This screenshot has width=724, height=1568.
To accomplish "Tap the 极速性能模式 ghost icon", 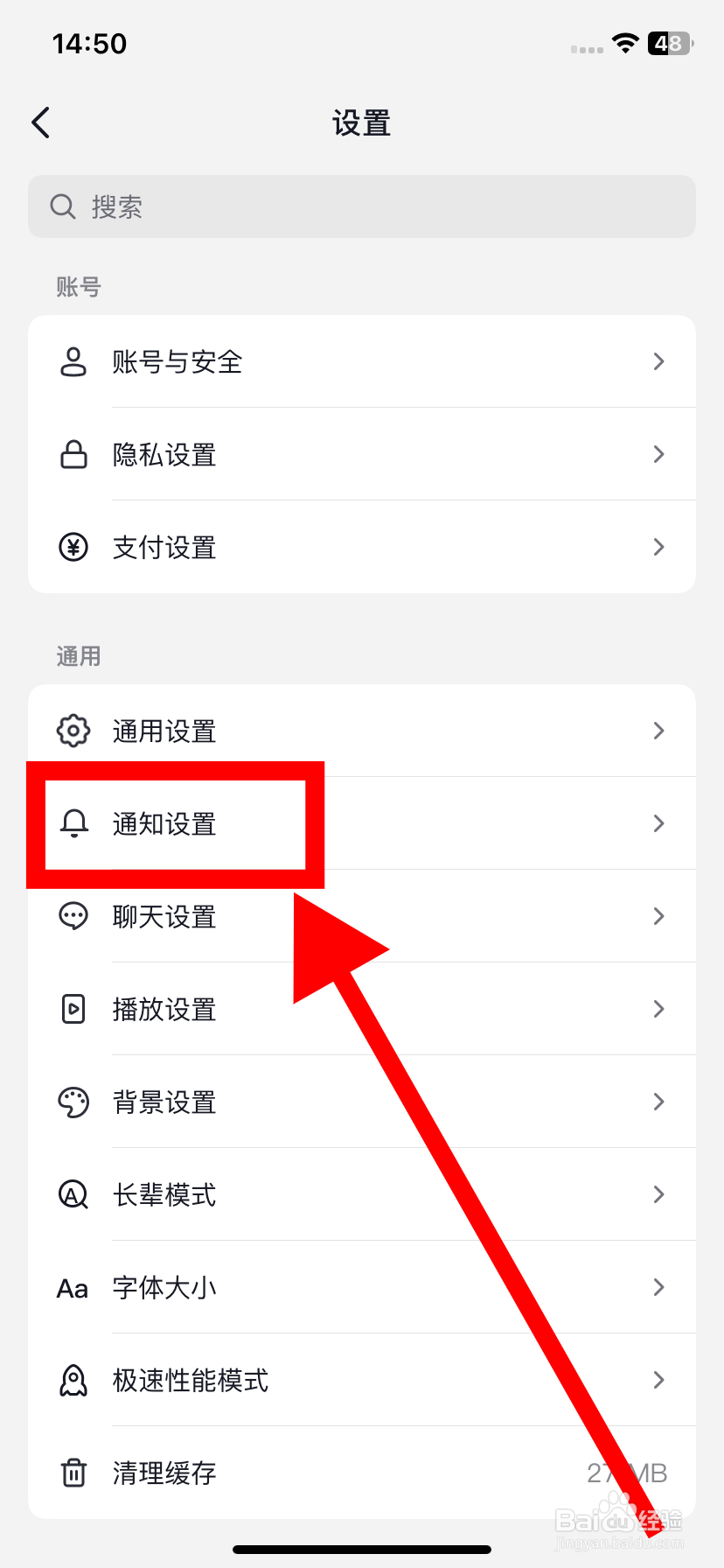I will pyautogui.click(x=73, y=1380).
